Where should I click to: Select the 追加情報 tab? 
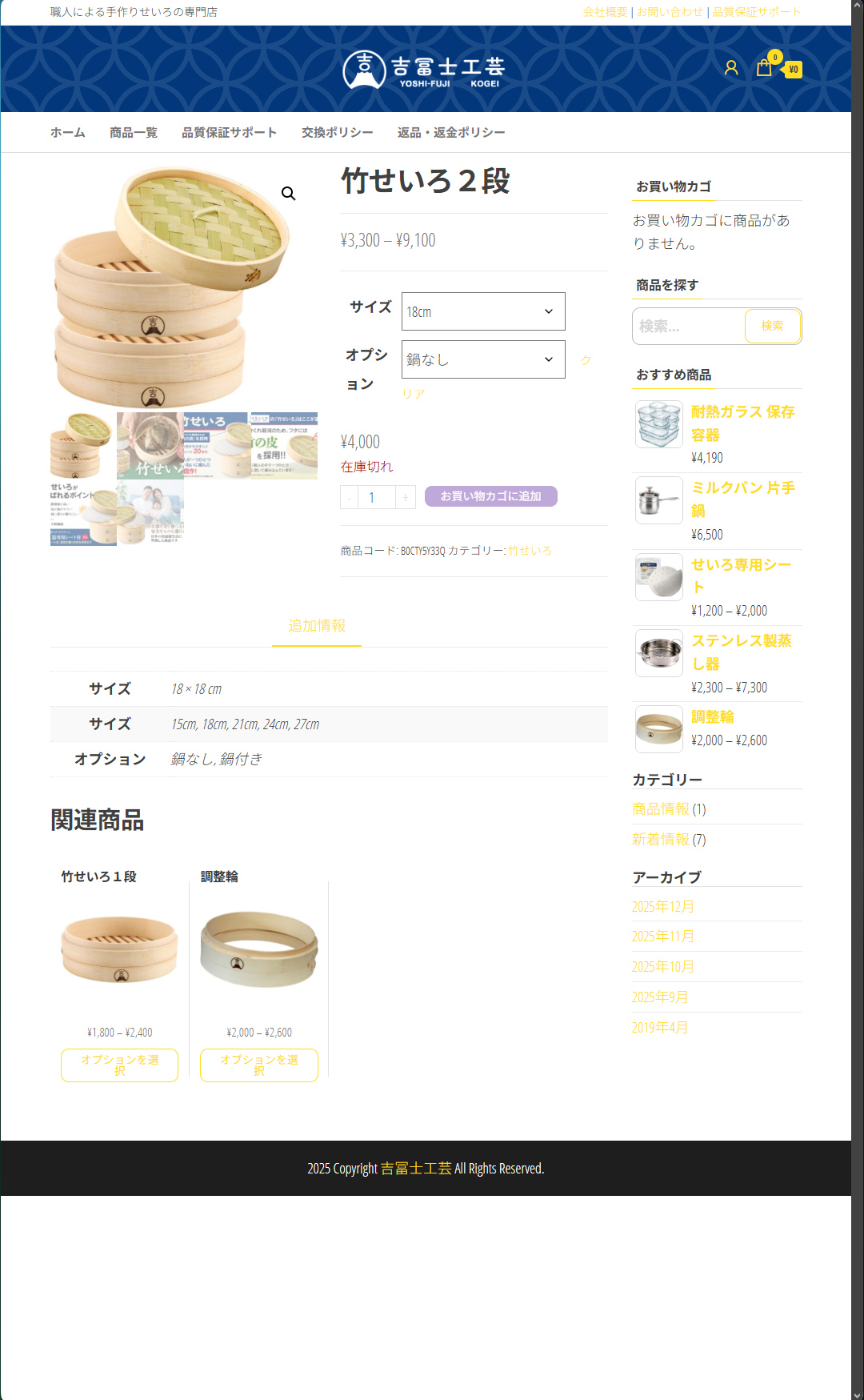[x=317, y=626]
